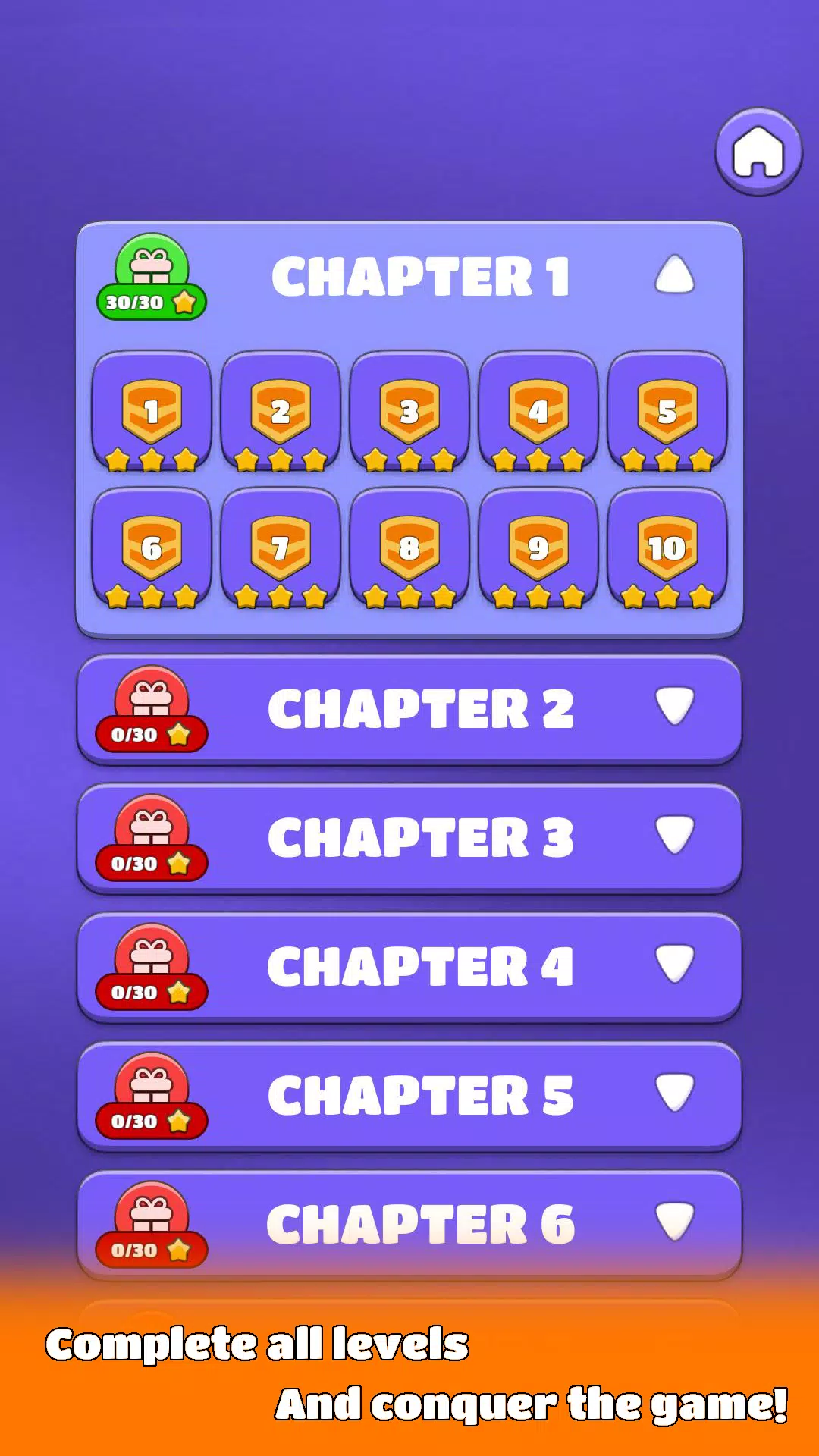Select level 3
The height and width of the screenshot is (1456, 819).
(x=409, y=412)
